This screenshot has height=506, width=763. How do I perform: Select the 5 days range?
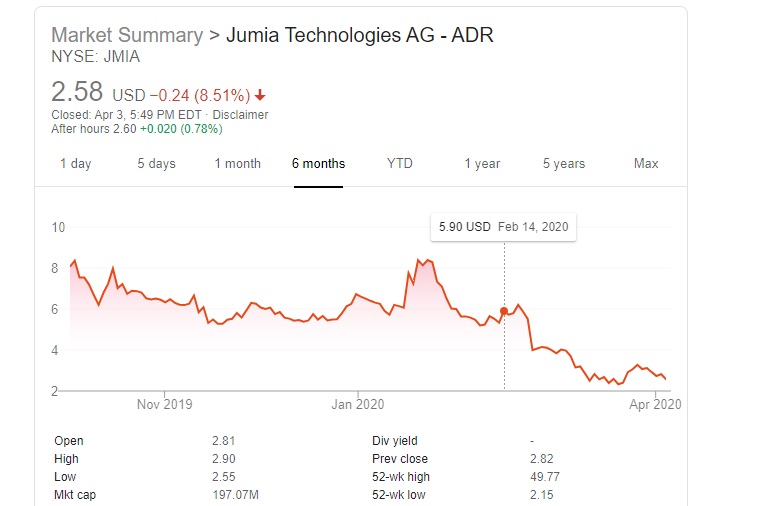(x=156, y=164)
